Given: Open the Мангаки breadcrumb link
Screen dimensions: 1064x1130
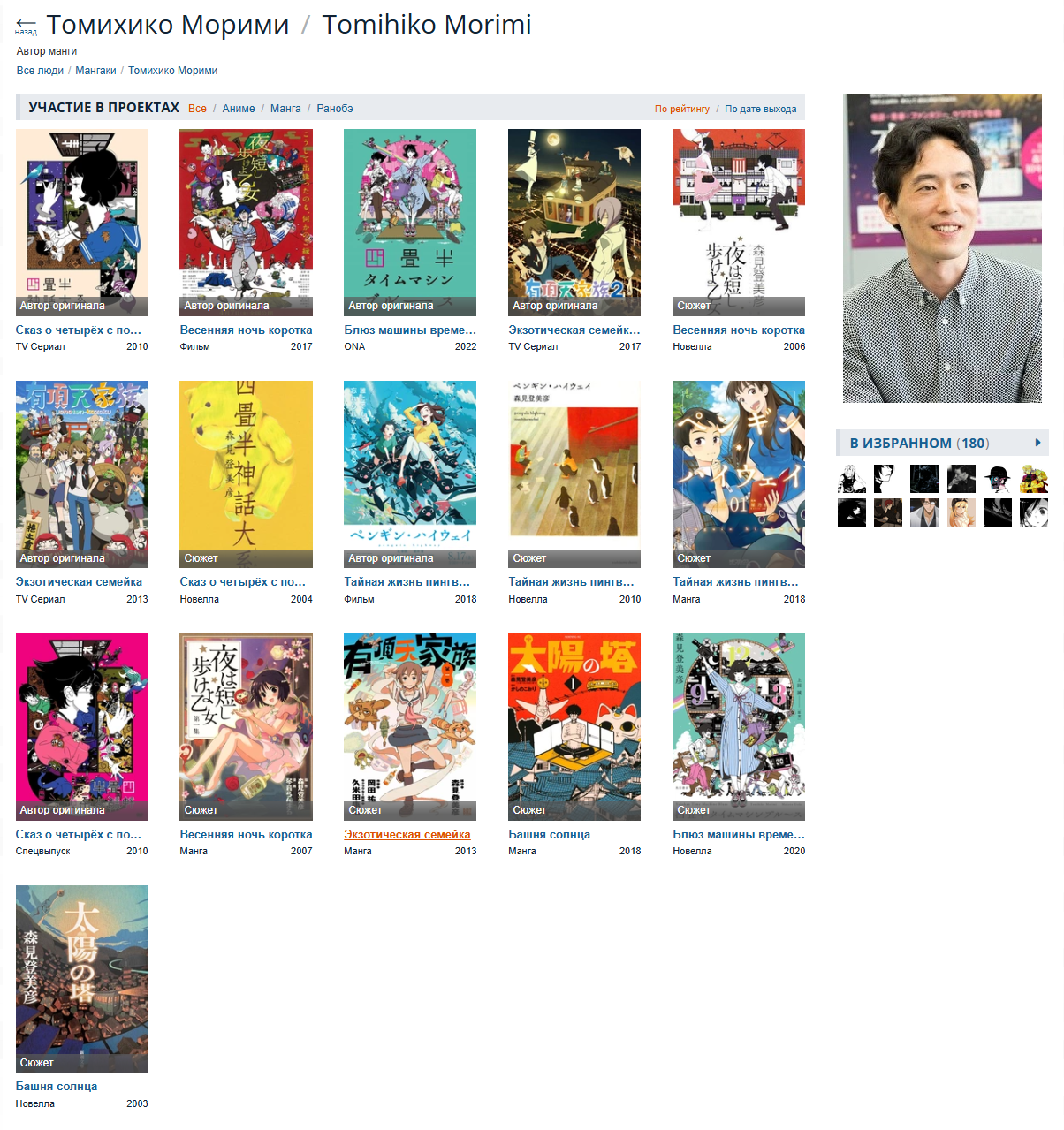Looking at the screenshot, I should pyautogui.click(x=95, y=71).
